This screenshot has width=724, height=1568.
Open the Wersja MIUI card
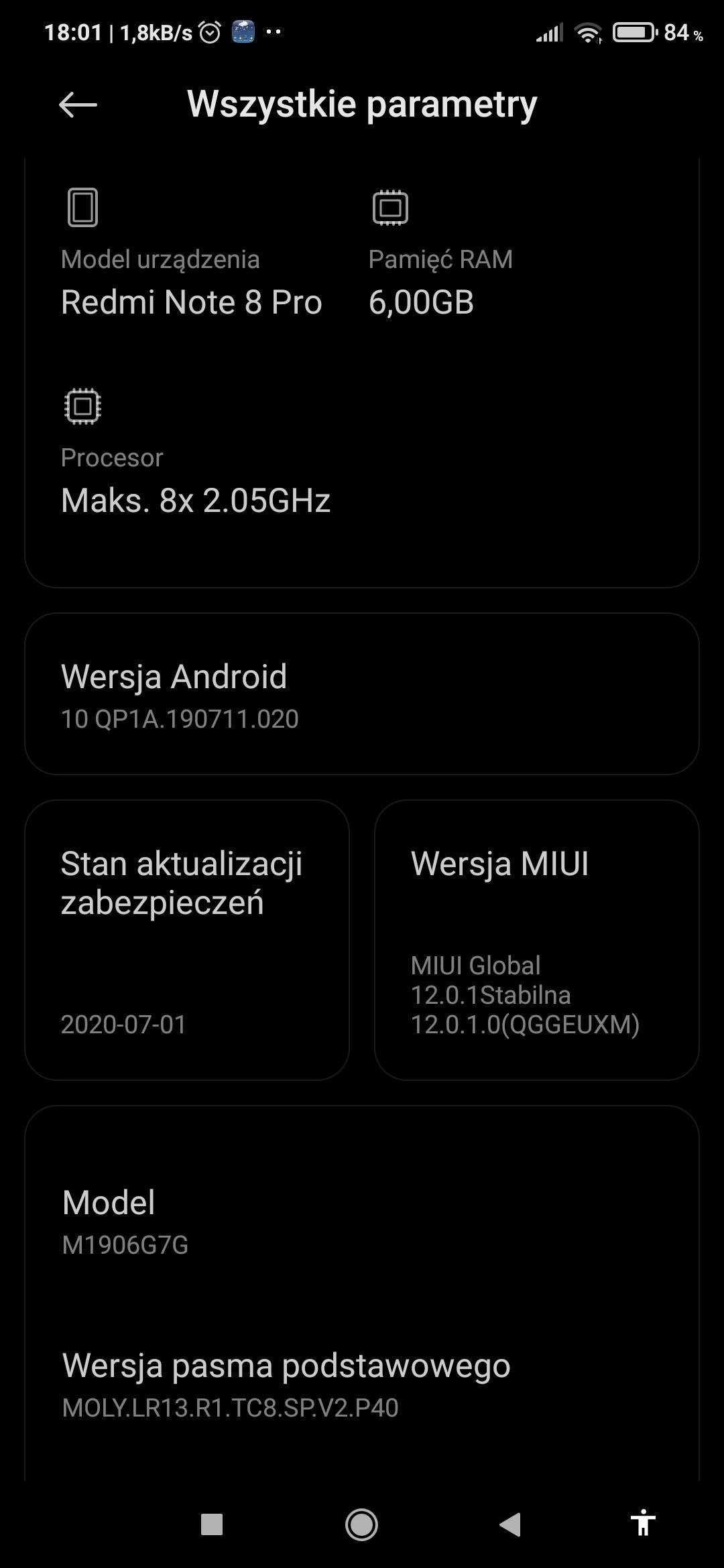point(536,939)
